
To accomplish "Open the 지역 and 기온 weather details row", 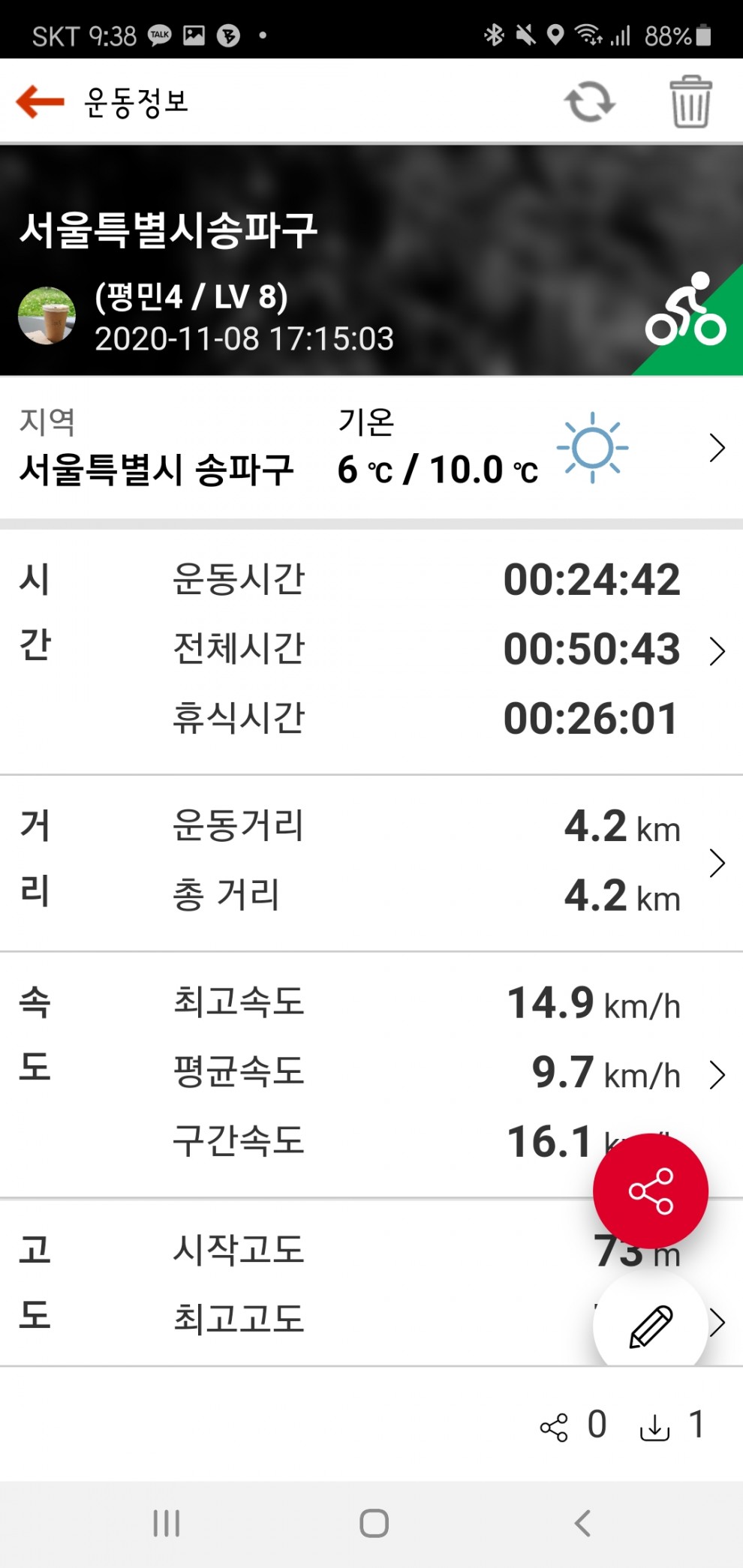I will (371, 448).
